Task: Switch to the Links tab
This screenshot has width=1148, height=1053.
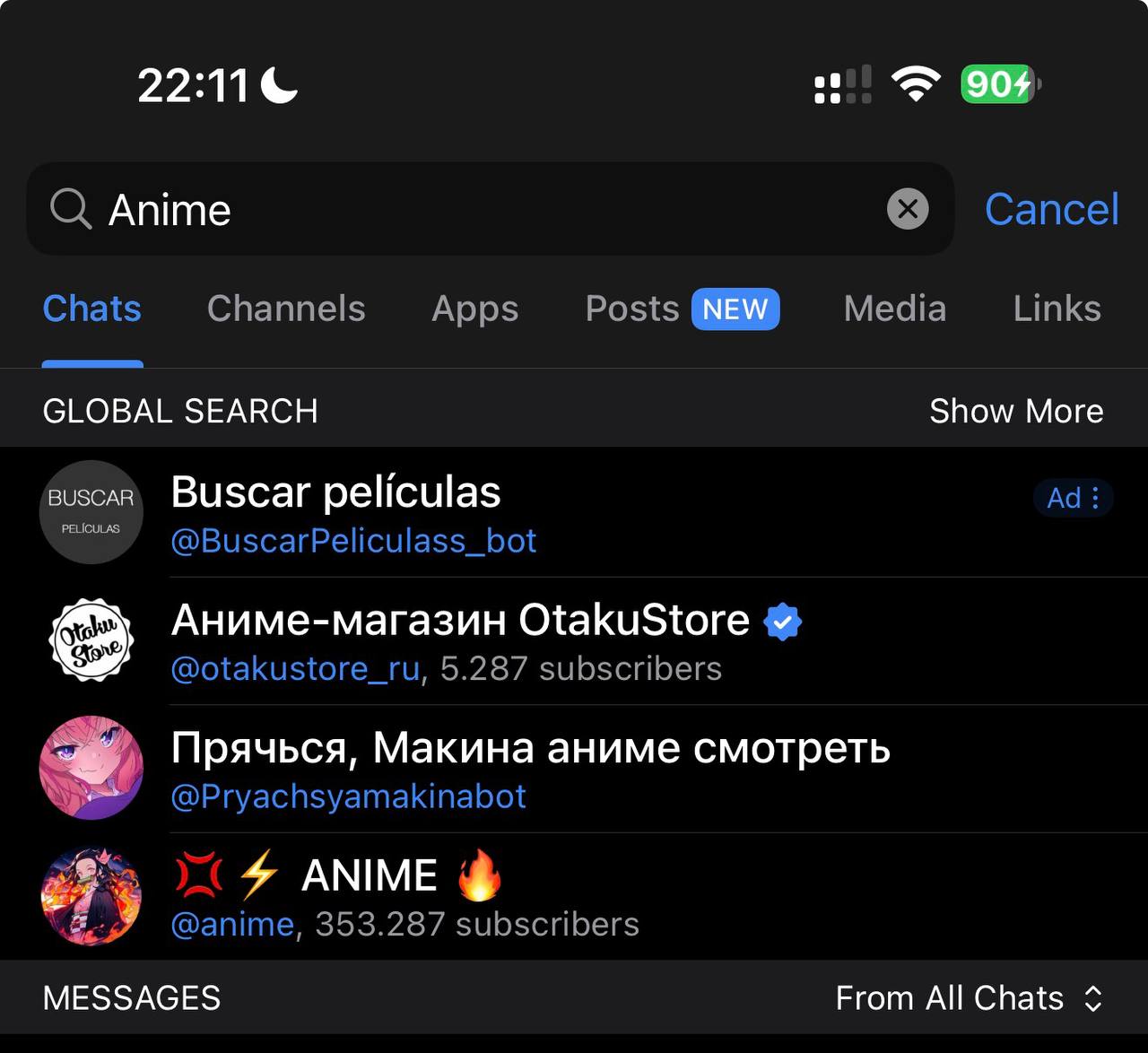Action: tap(1057, 309)
